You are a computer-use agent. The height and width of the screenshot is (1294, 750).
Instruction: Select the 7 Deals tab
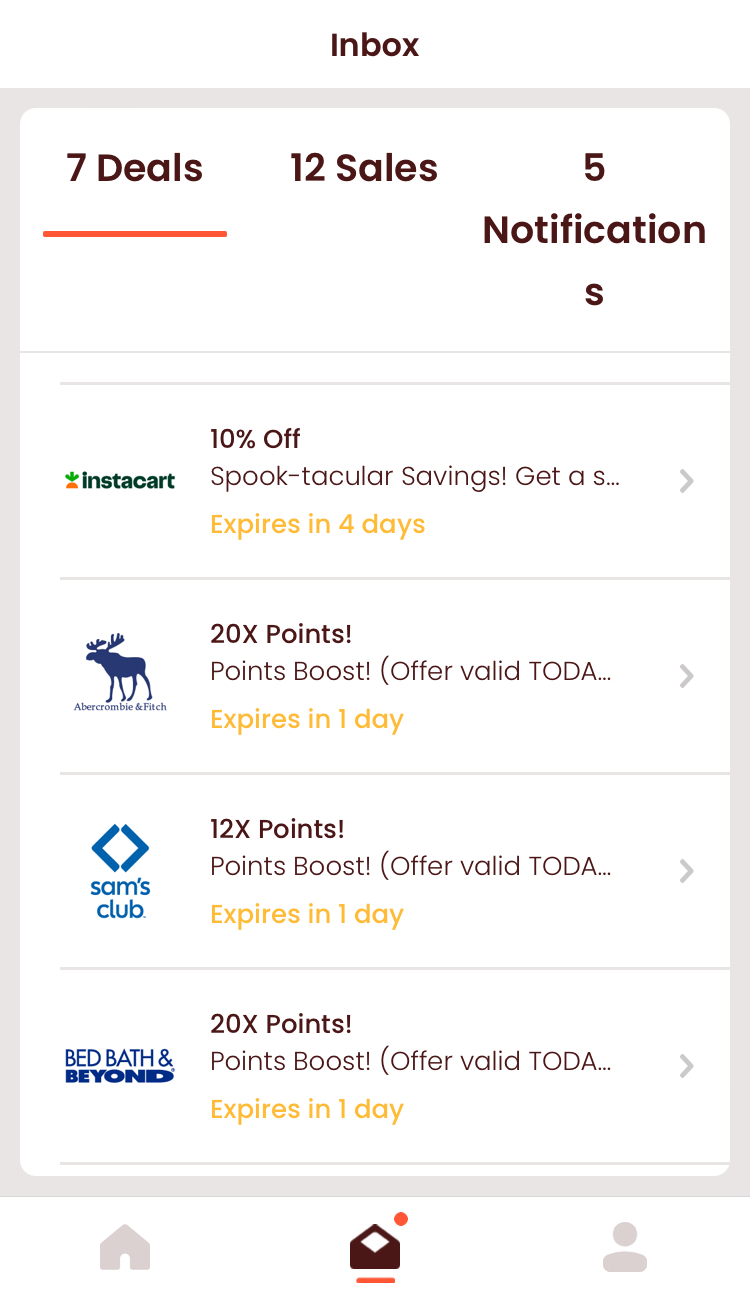click(x=135, y=168)
